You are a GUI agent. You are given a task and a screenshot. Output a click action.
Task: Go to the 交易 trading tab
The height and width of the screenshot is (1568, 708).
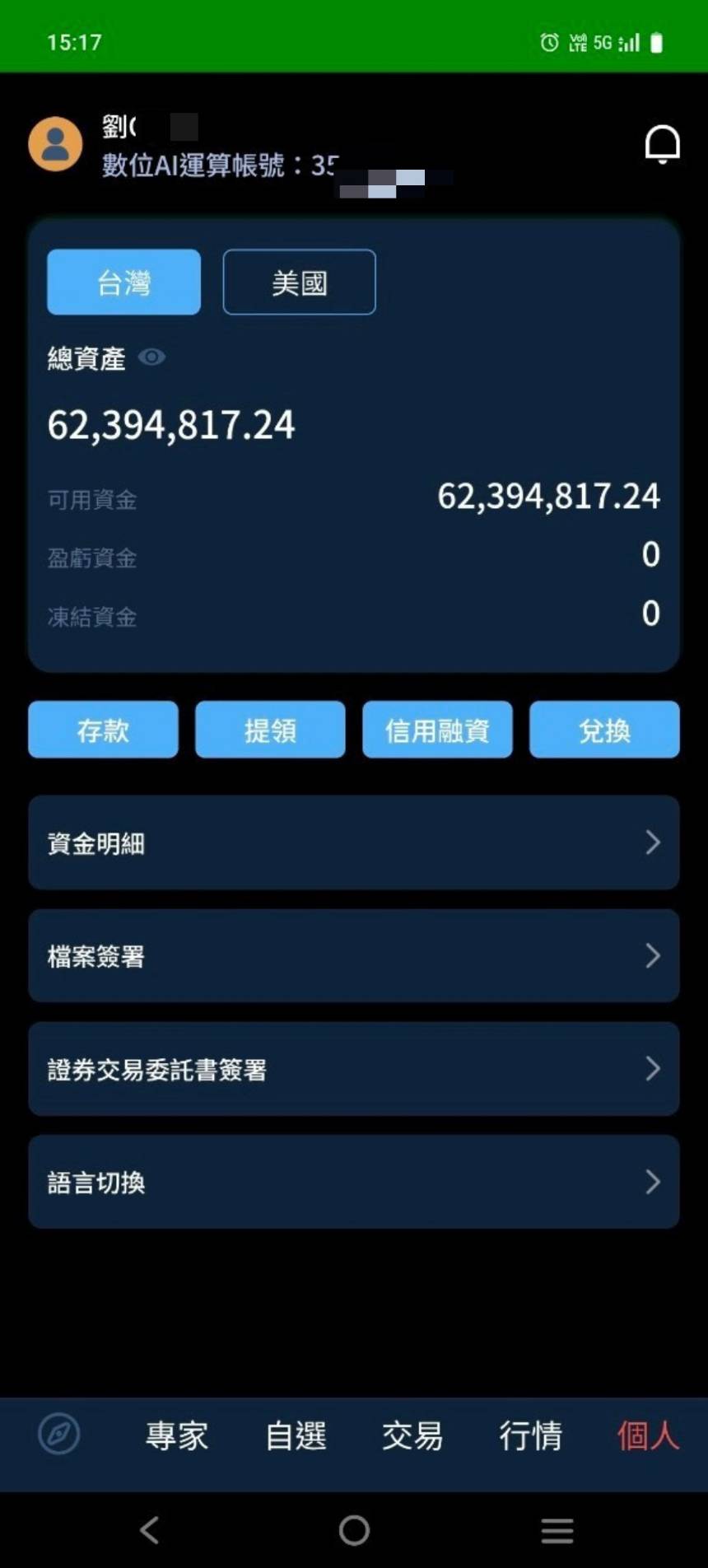coord(412,1436)
